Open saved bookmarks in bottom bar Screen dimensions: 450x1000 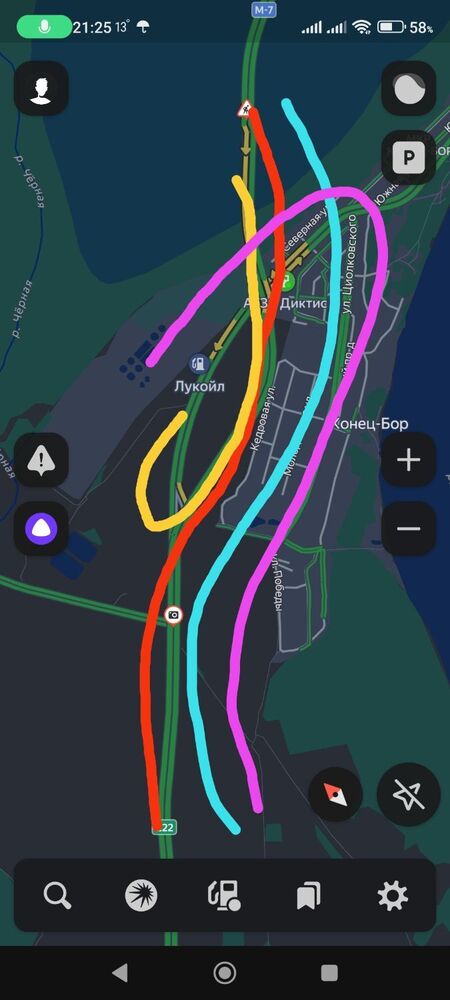[x=308, y=896]
